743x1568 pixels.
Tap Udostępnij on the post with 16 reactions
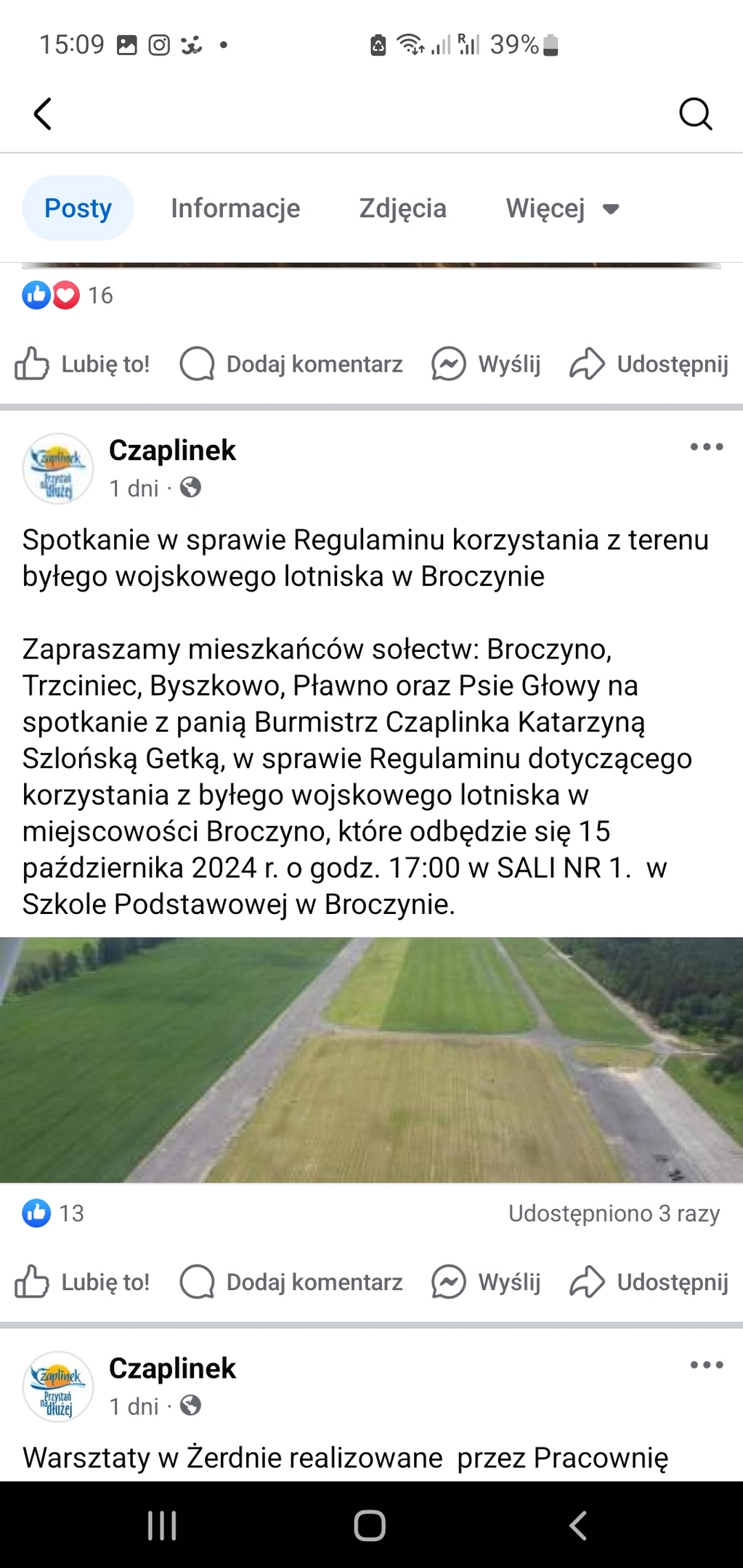[x=649, y=364]
